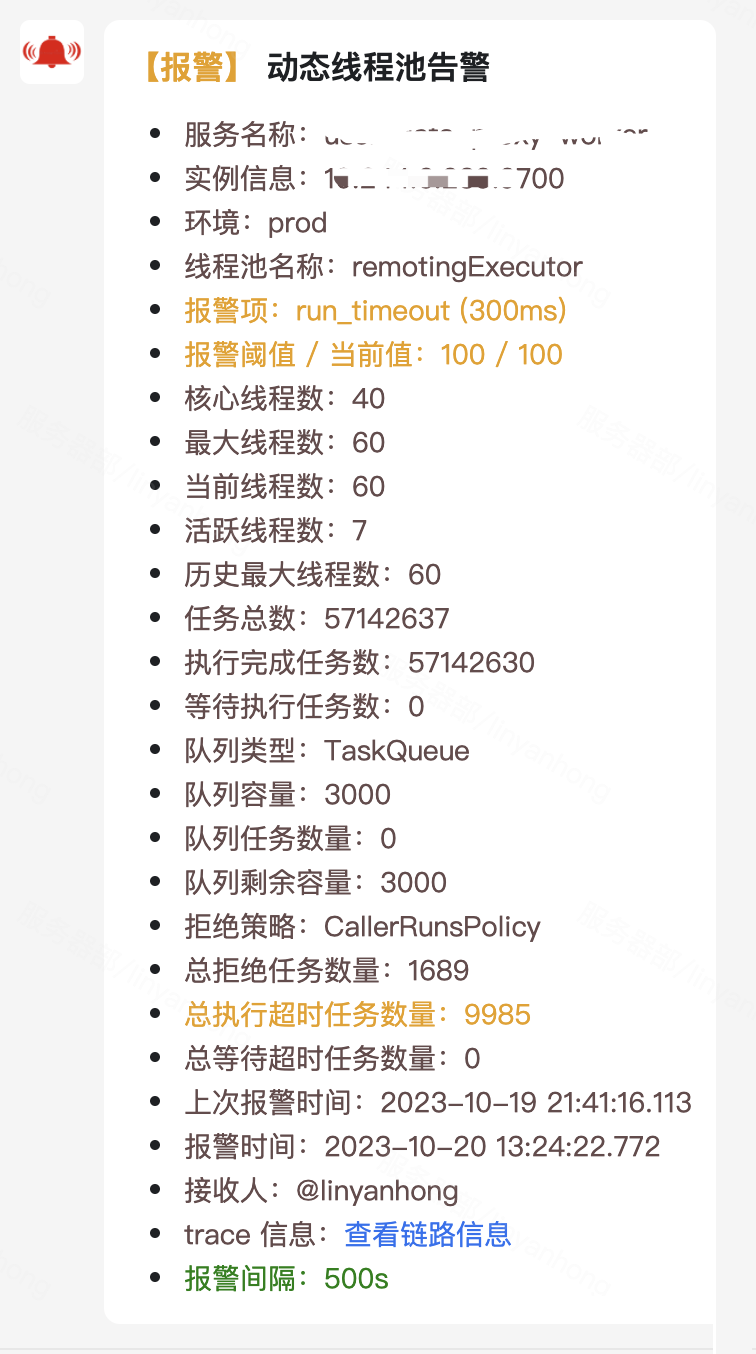Click the bullet beside 服务名称
This screenshot has height=1354, width=756.
click(157, 134)
